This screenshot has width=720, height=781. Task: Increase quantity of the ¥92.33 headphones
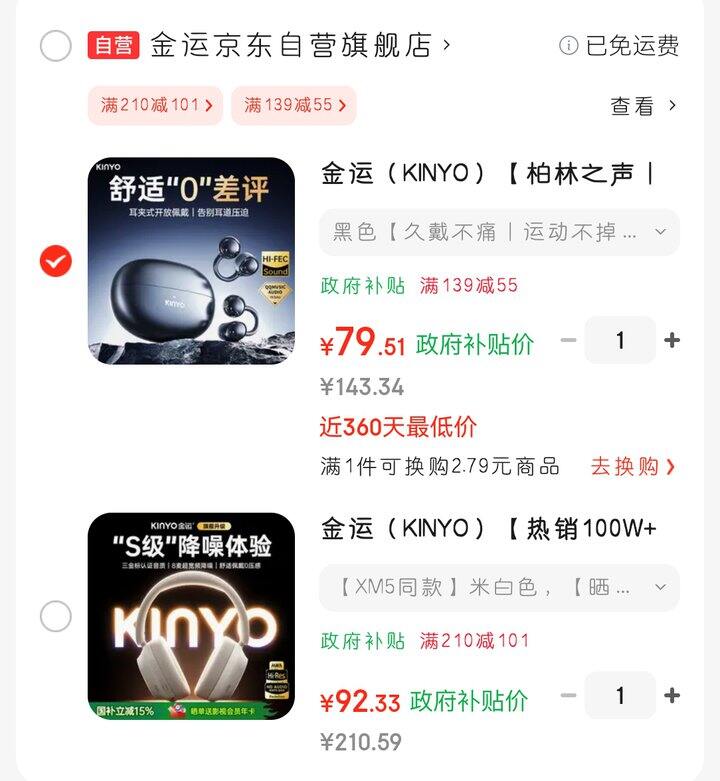(672, 696)
